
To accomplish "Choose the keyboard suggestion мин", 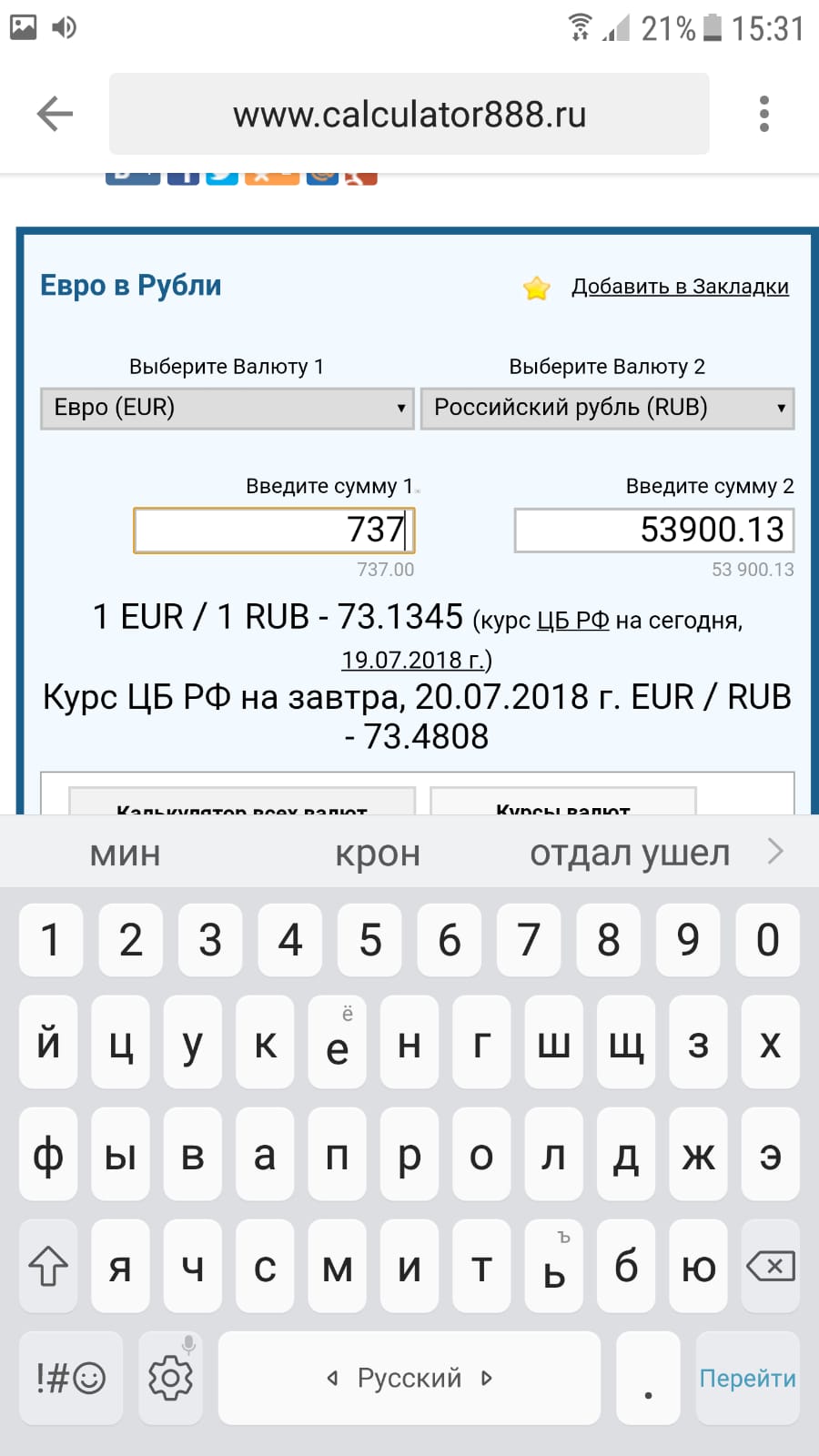I will (x=126, y=854).
